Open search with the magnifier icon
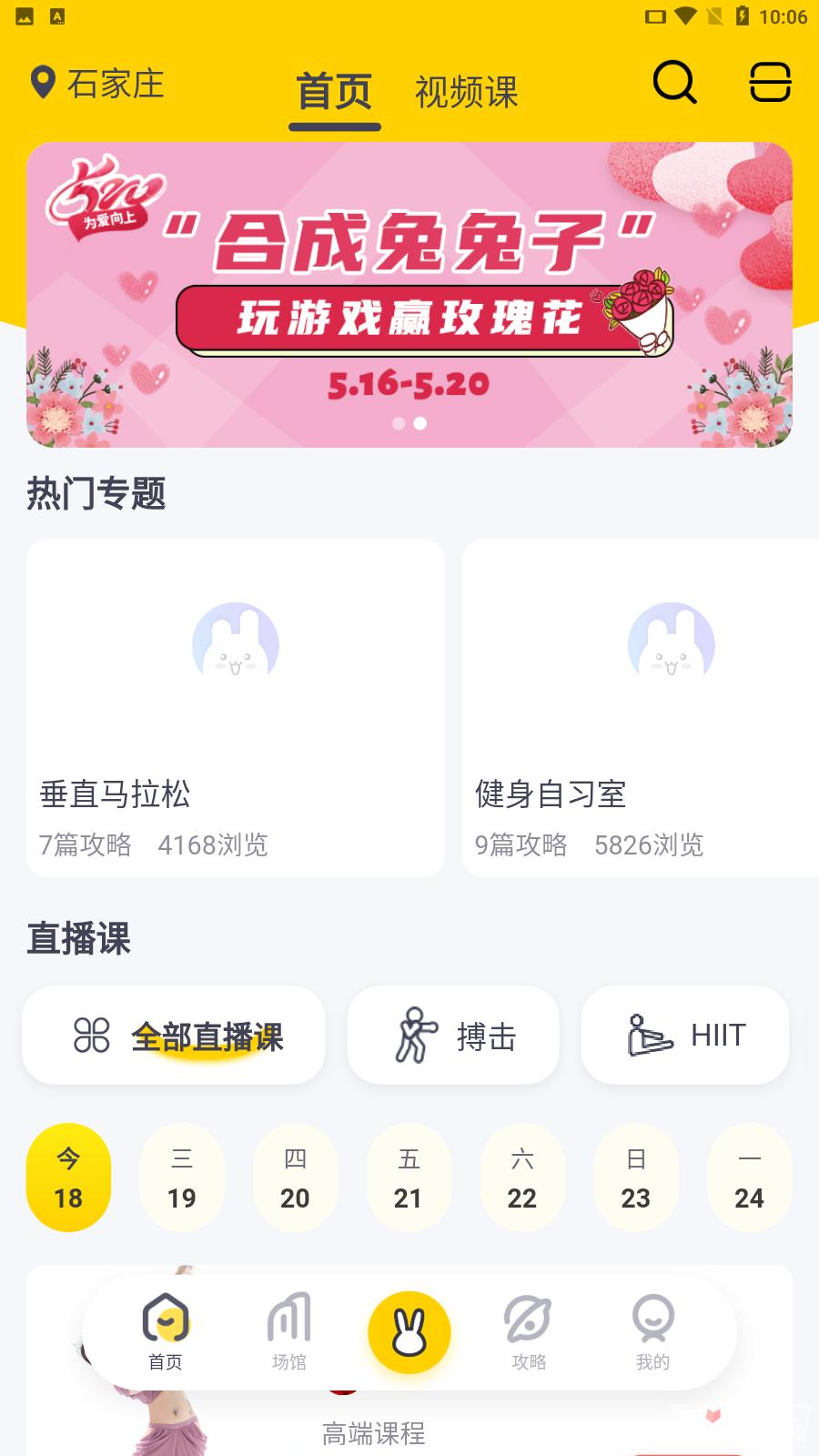 673,83
